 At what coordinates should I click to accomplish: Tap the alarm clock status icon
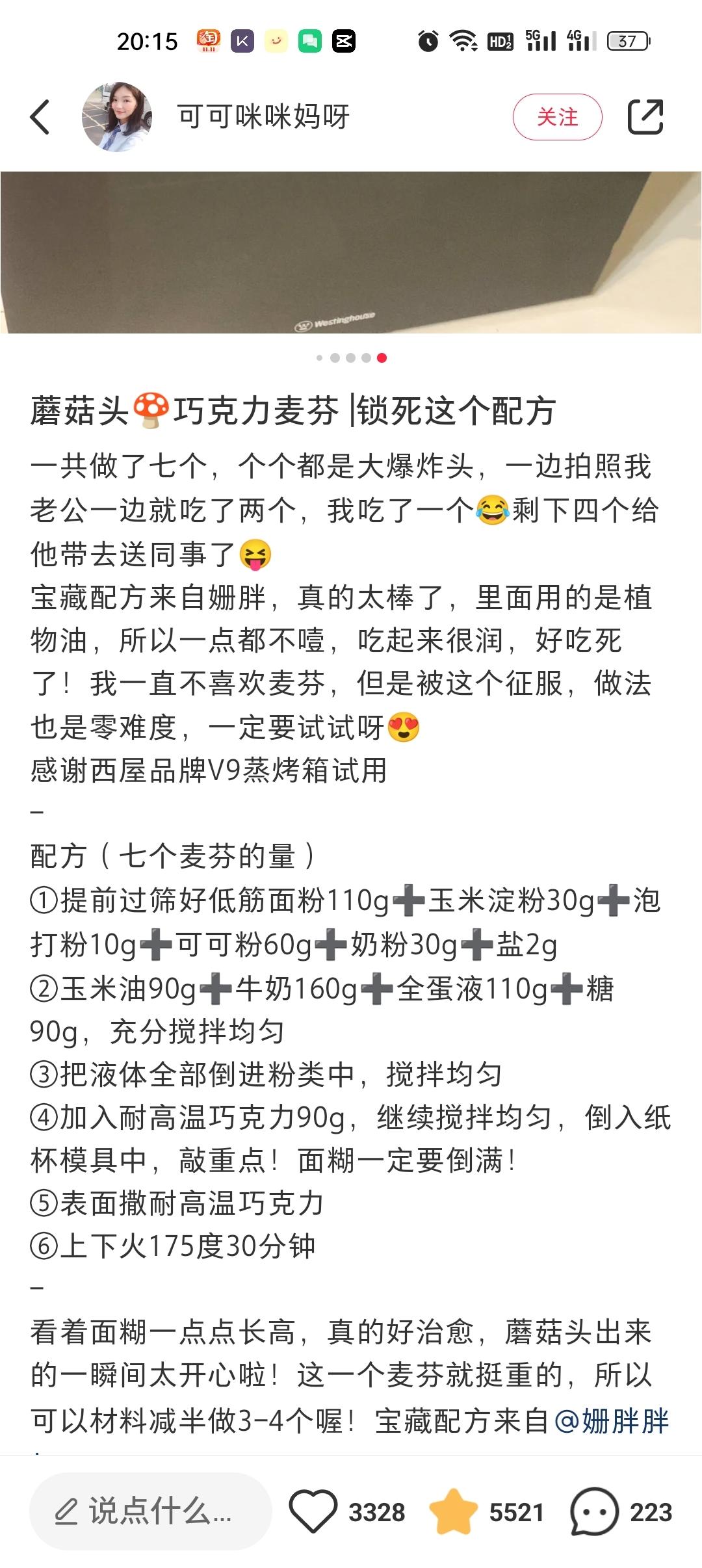(428, 40)
